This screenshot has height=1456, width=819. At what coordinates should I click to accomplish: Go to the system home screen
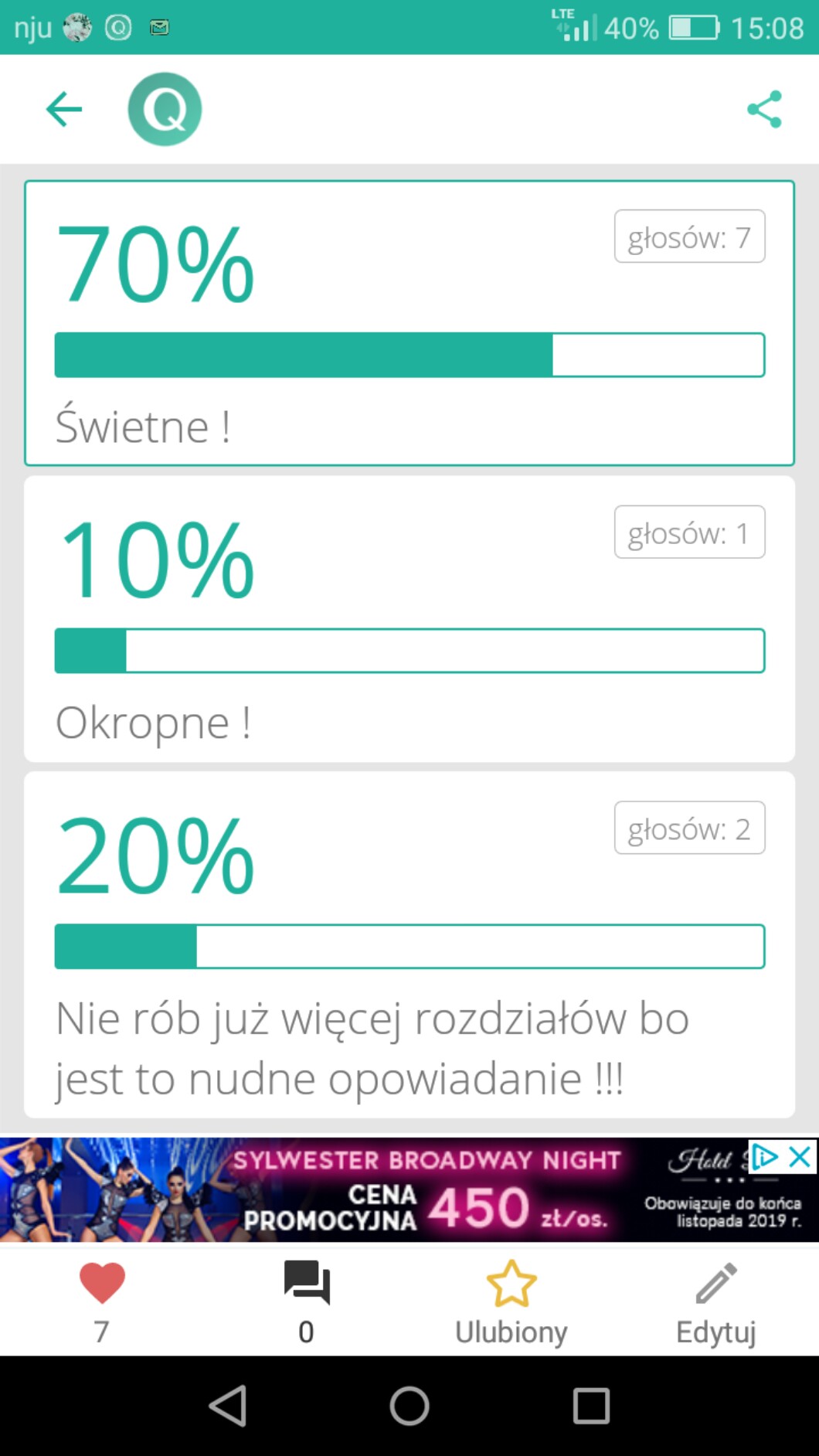[x=409, y=1405]
